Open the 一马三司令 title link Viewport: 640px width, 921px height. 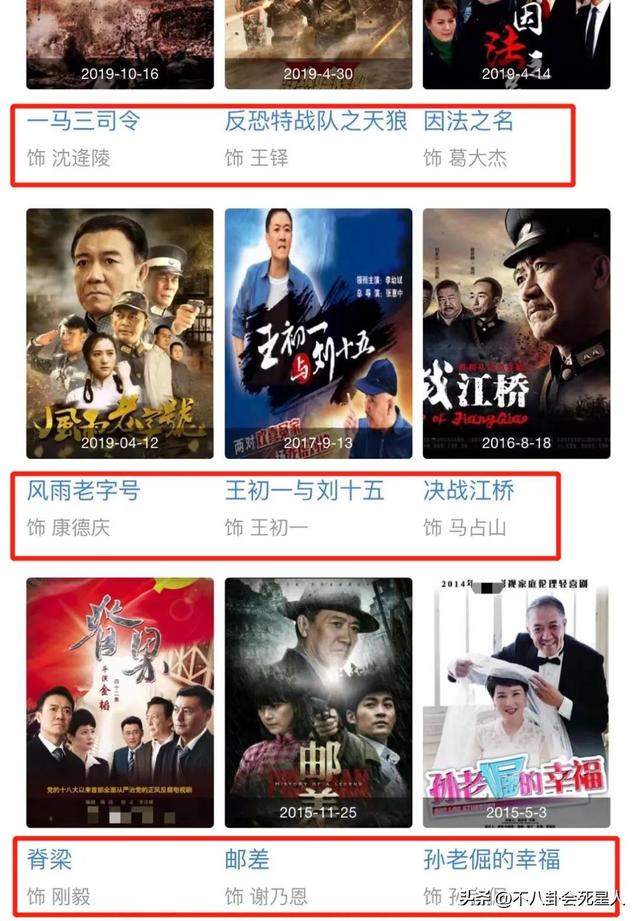(x=83, y=122)
